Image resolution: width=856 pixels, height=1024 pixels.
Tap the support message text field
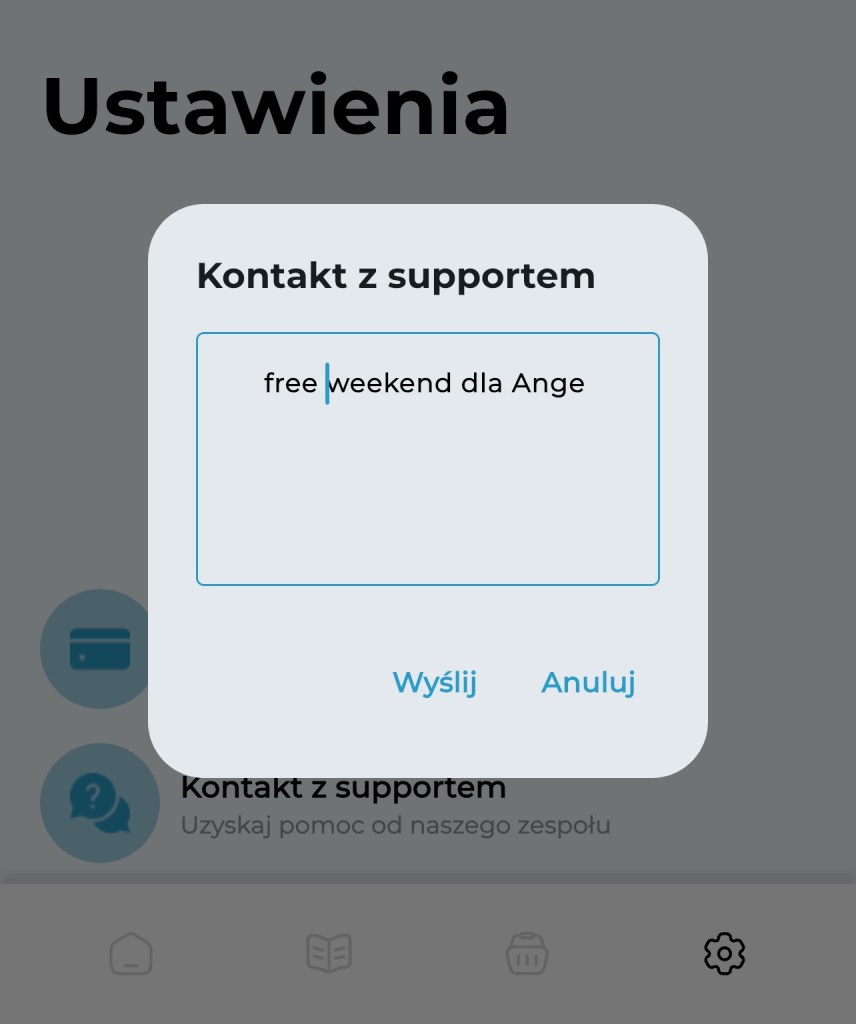point(427,458)
